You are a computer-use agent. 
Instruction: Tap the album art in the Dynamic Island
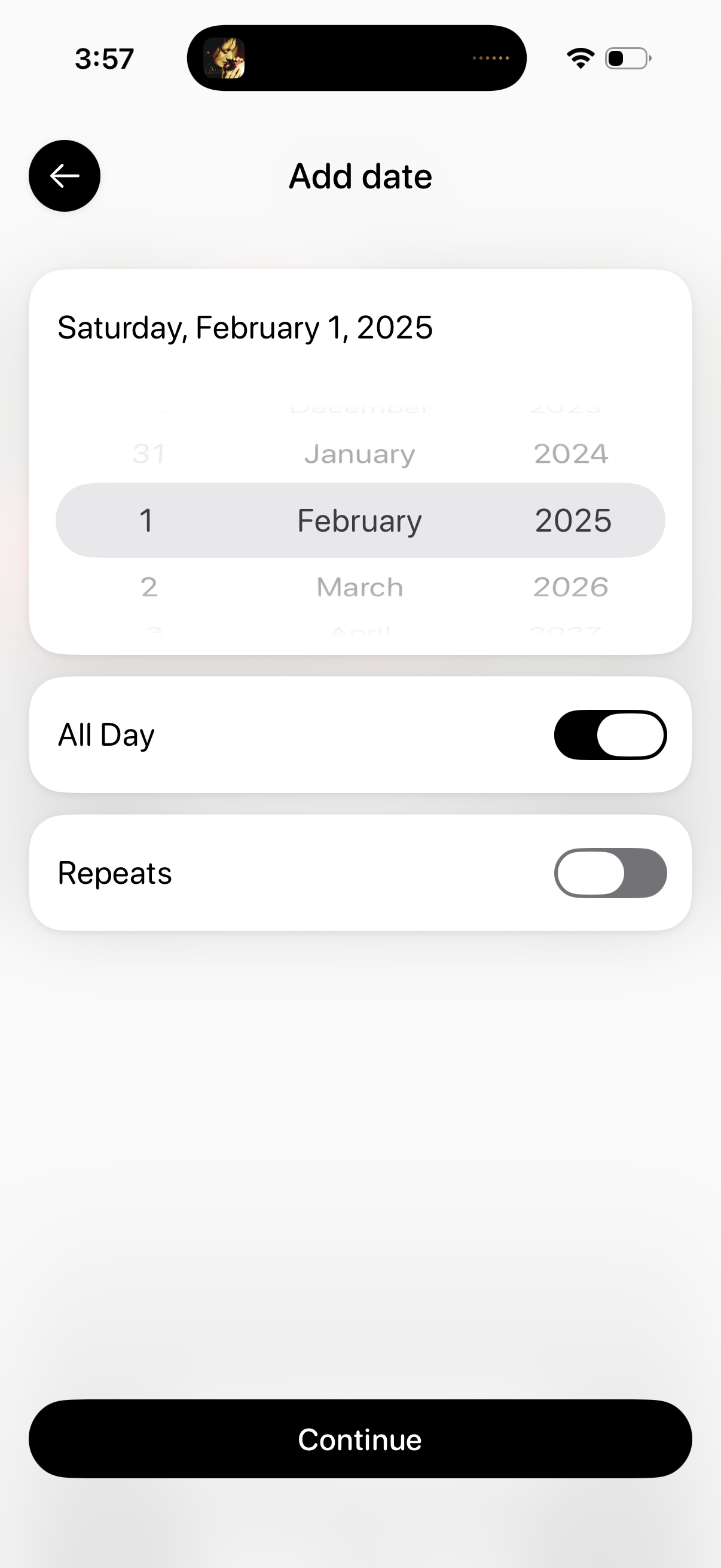tap(226, 59)
